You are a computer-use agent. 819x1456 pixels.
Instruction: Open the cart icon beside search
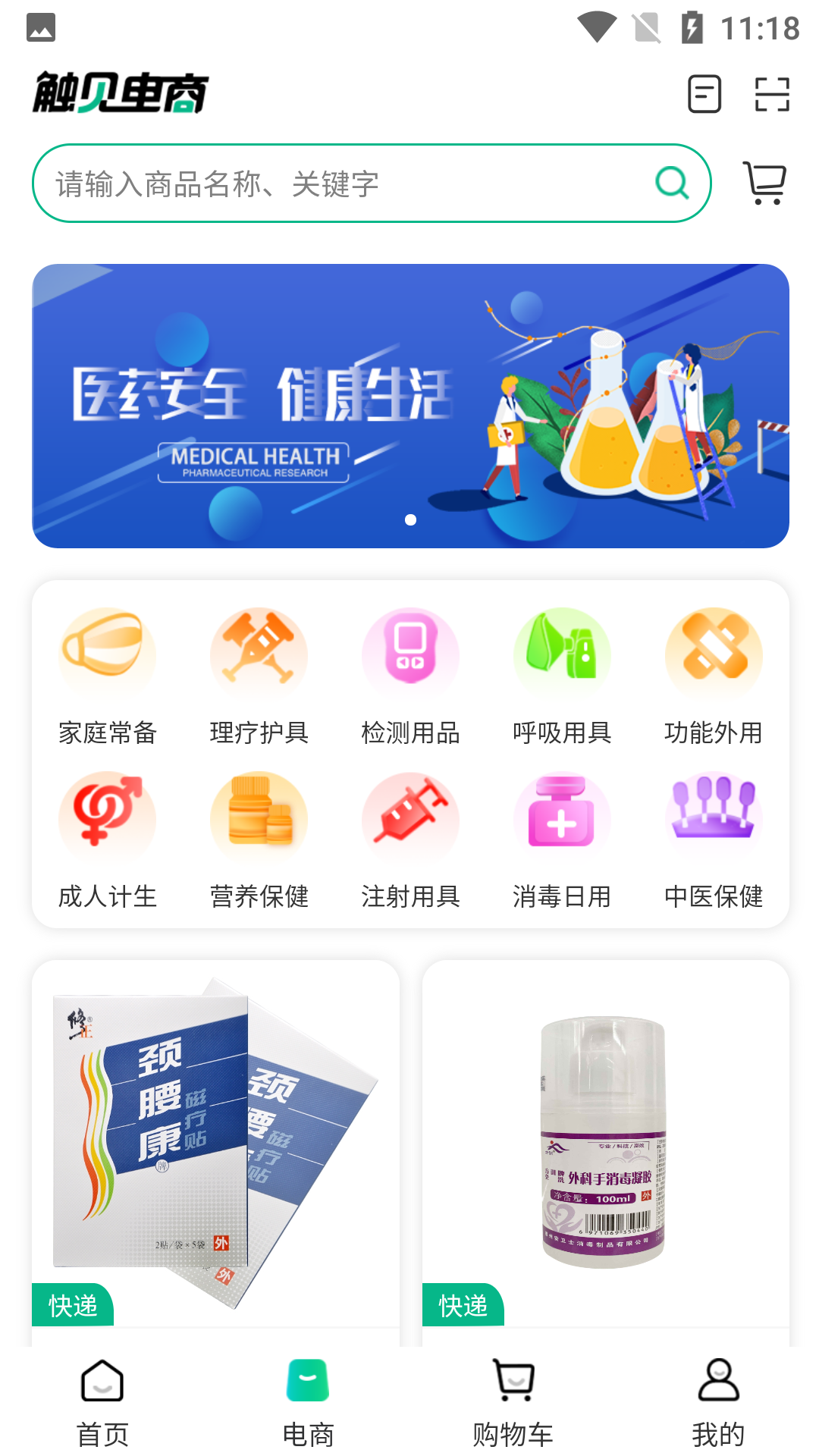(764, 183)
